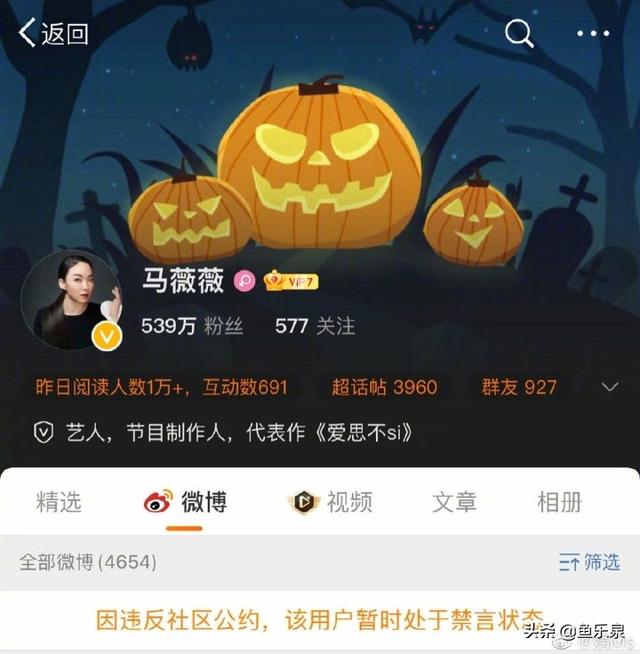Switch to the 文章 tab

[454, 502]
